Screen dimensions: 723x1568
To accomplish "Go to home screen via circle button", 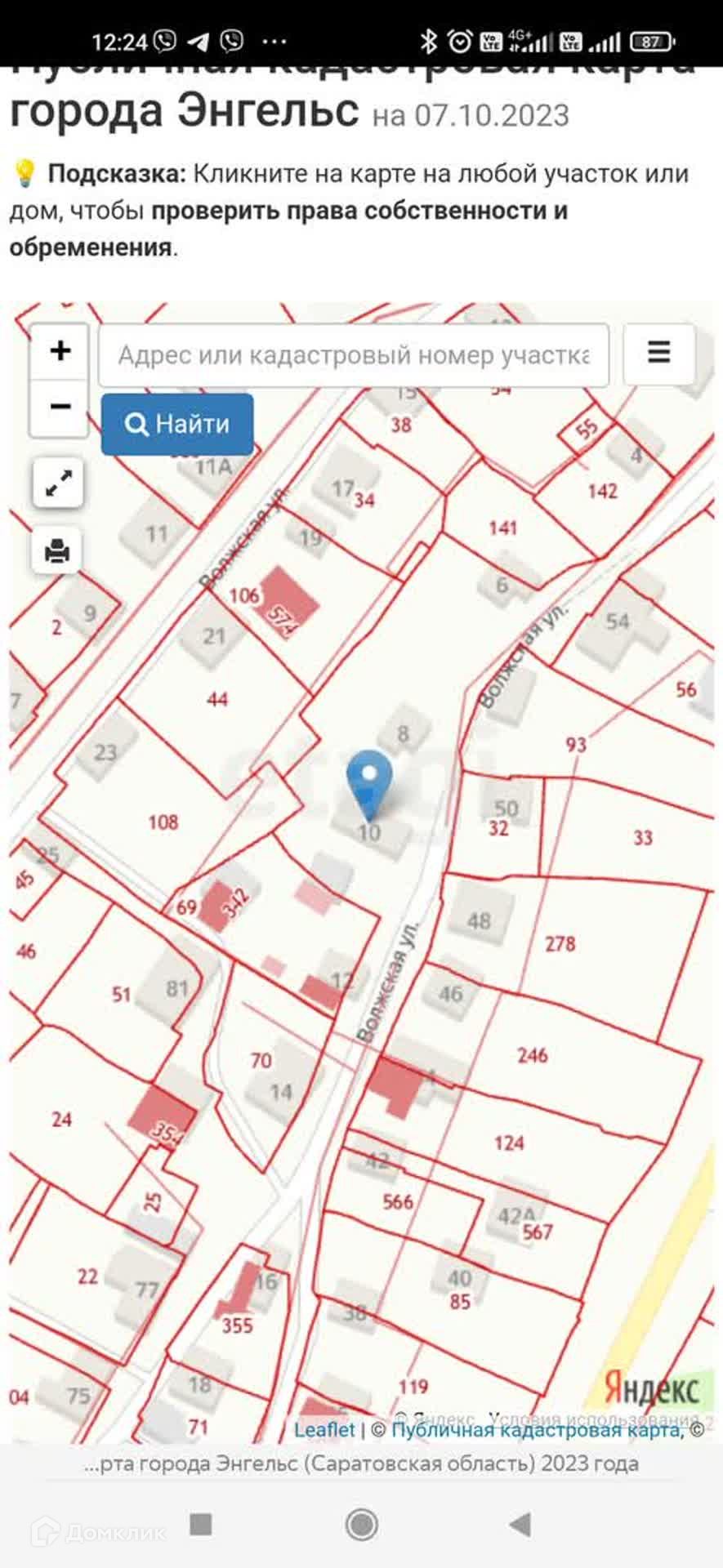I will click(361, 1524).
